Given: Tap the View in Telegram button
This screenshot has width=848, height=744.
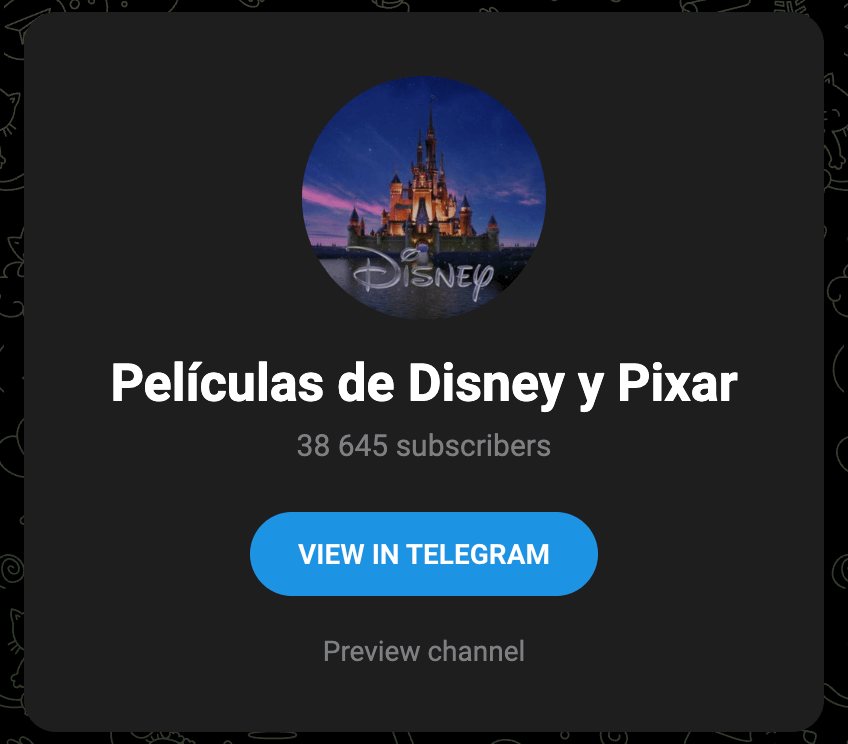Looking at the screenshot, I should [x=423, y=554].
